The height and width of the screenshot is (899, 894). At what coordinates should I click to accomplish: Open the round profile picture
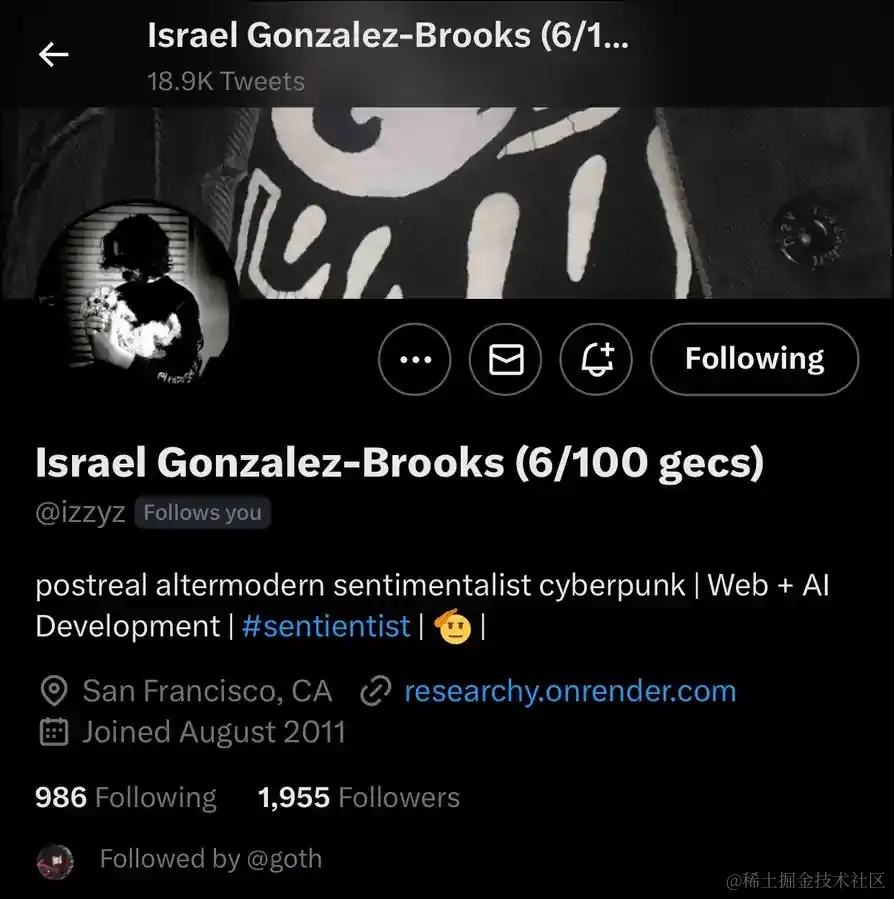tap(138, 299)
